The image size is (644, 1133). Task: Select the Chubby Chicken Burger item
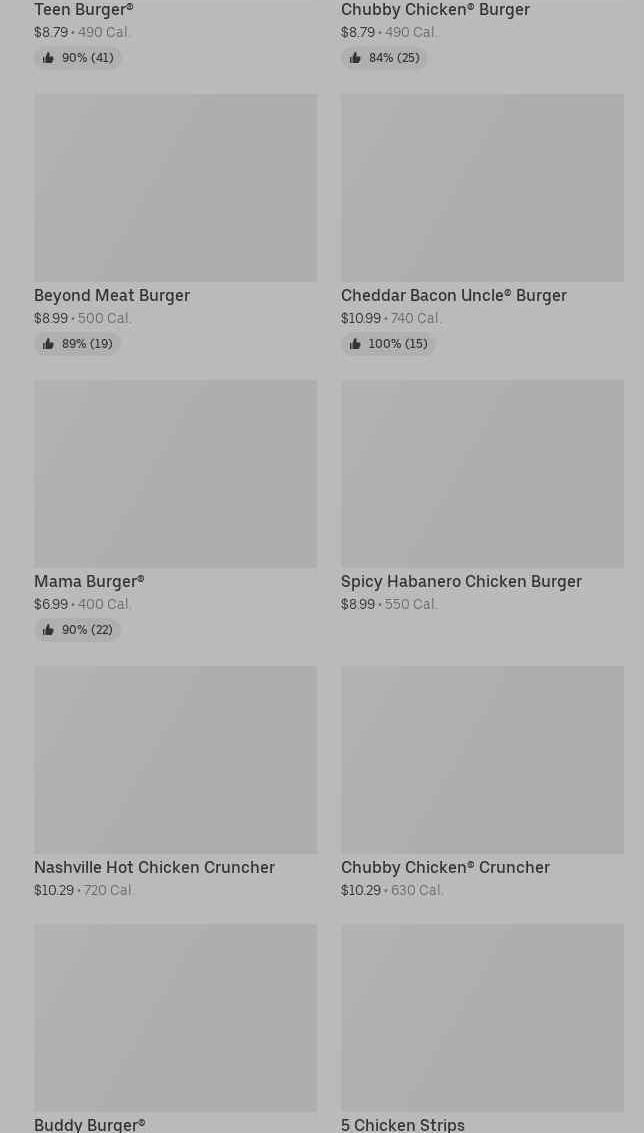pos(435,11)
